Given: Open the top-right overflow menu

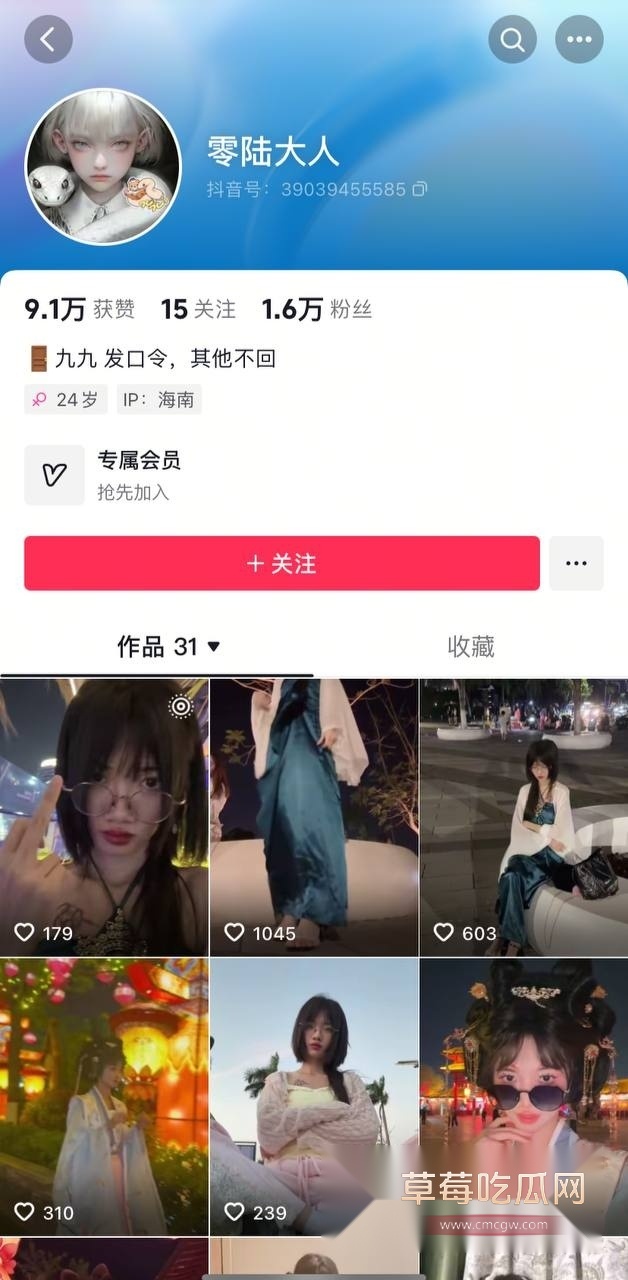Looking at the screenshot, I should point(579,40).
